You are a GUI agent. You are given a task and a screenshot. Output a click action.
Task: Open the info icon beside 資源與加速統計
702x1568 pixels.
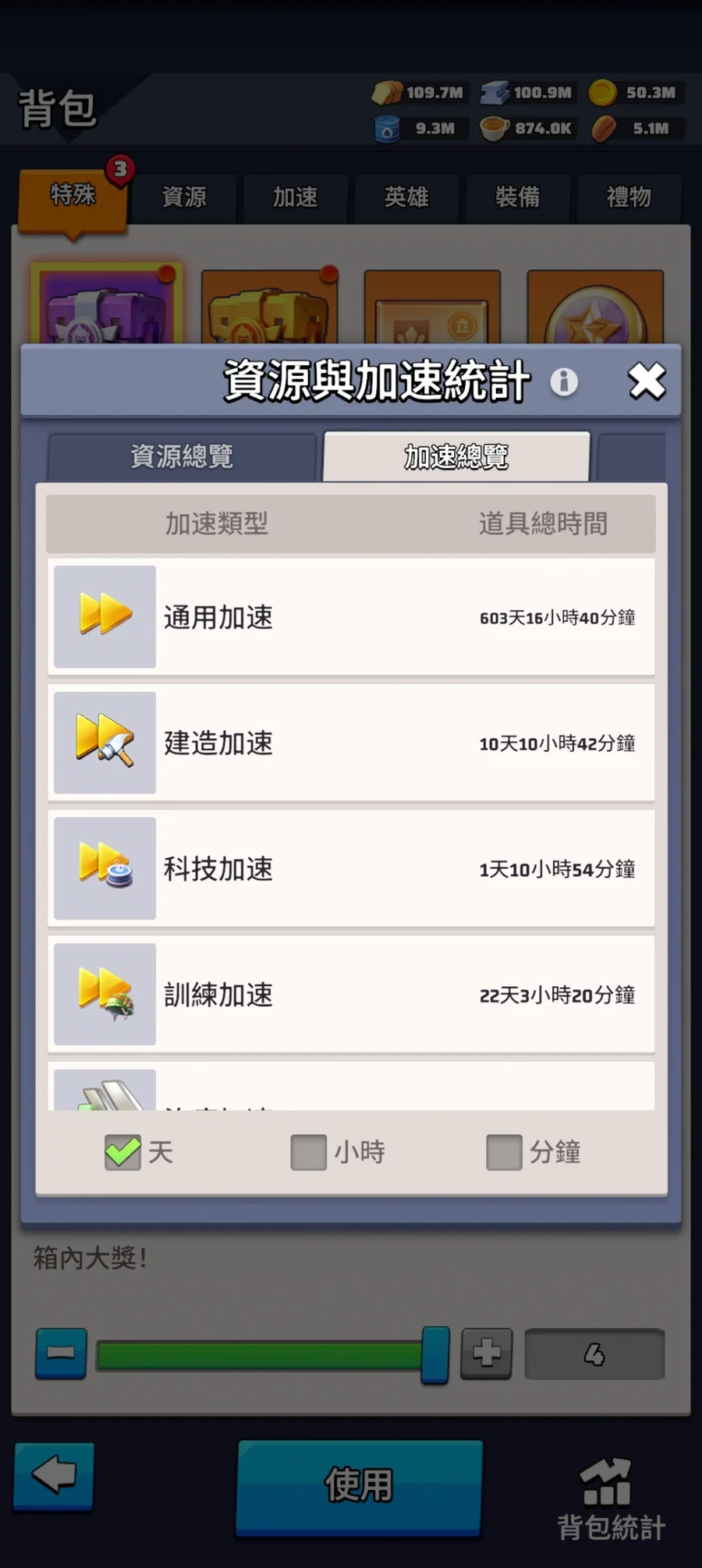(x=564, y=381)
